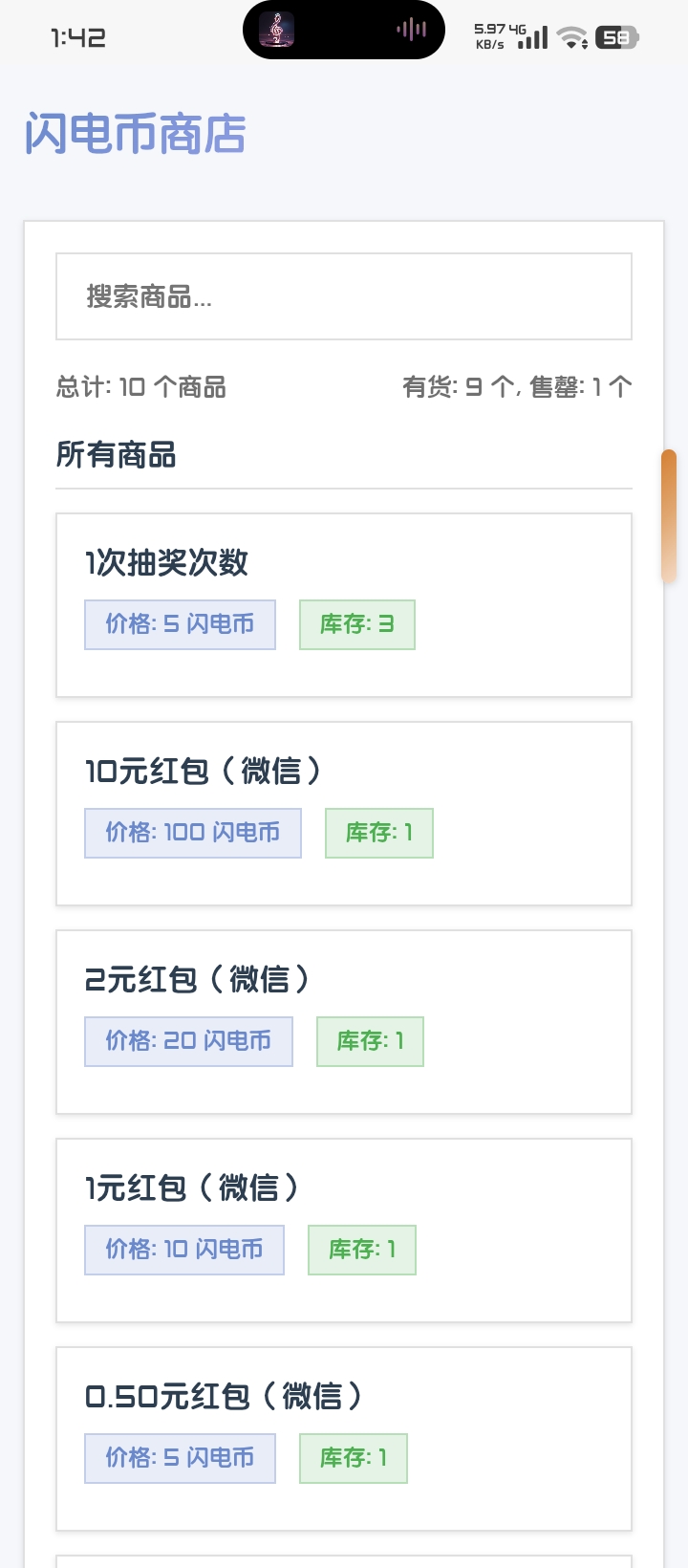Click the 总计: 10 个商品 count text
Image resolution: width=688 pixels, height=1568 pixels.
click(x=142, y=388)
